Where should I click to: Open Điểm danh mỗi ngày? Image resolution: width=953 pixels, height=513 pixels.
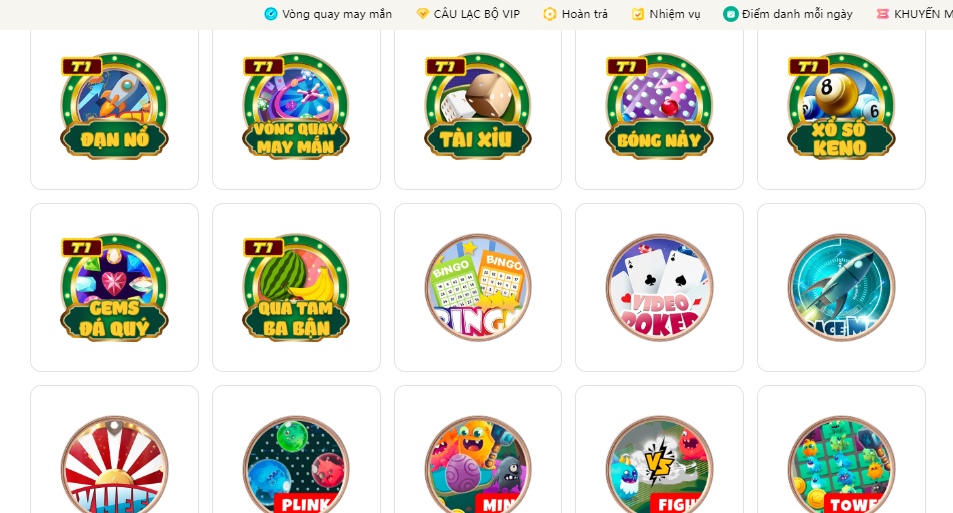point(788,14)
